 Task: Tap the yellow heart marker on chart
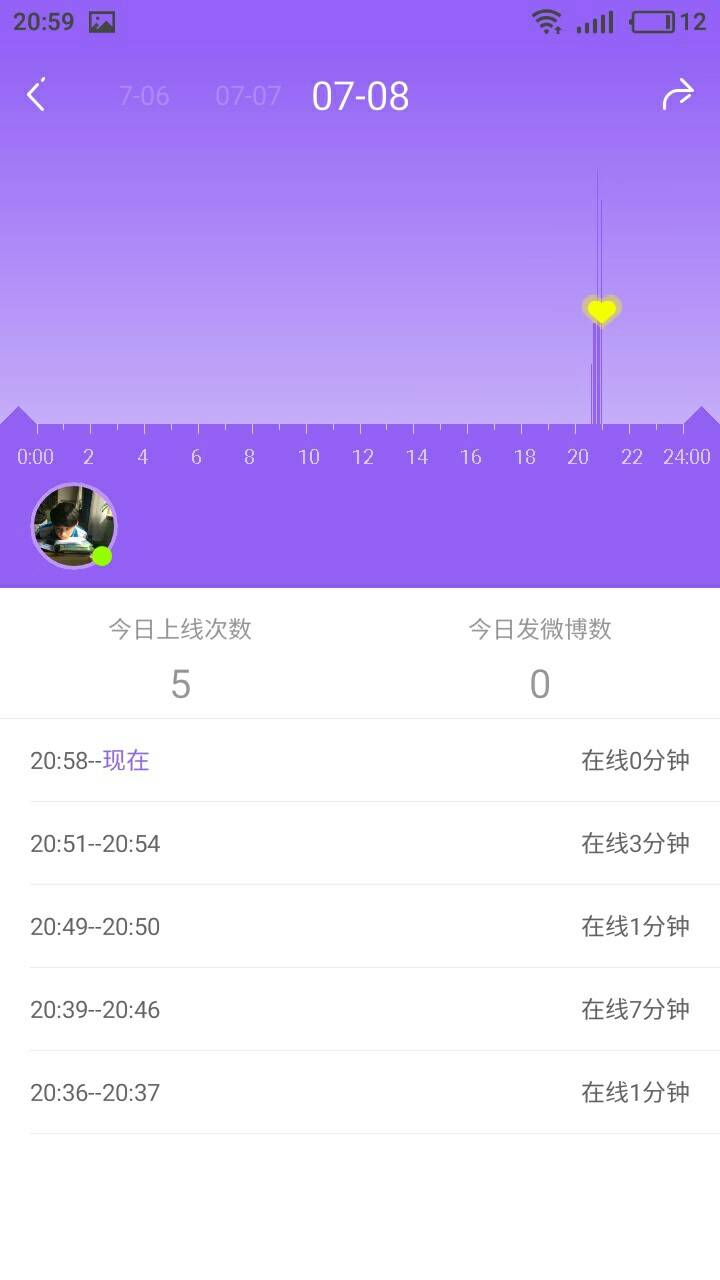click(601, 310)
